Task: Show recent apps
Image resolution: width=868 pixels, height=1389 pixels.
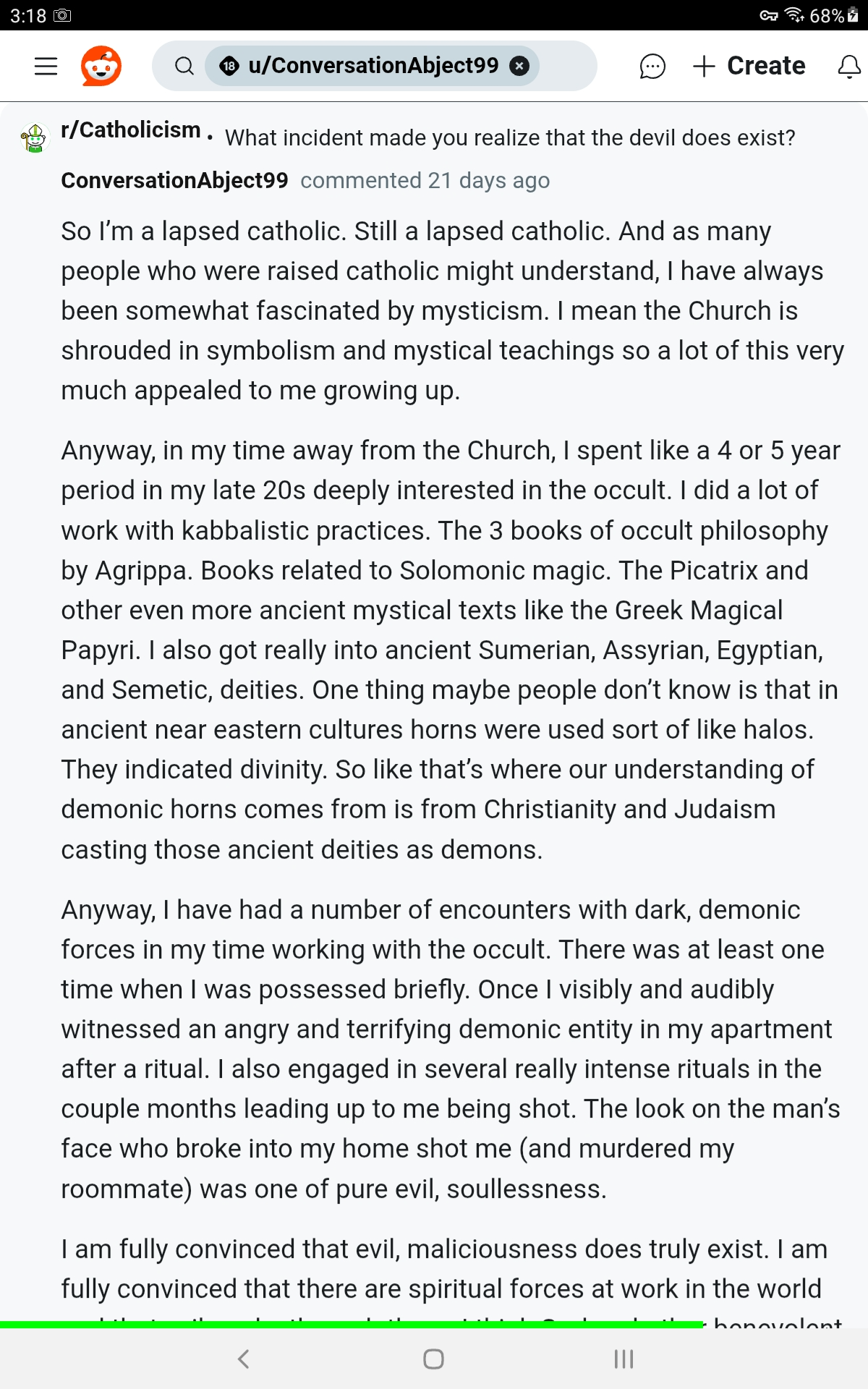Action: point(624,1359)
